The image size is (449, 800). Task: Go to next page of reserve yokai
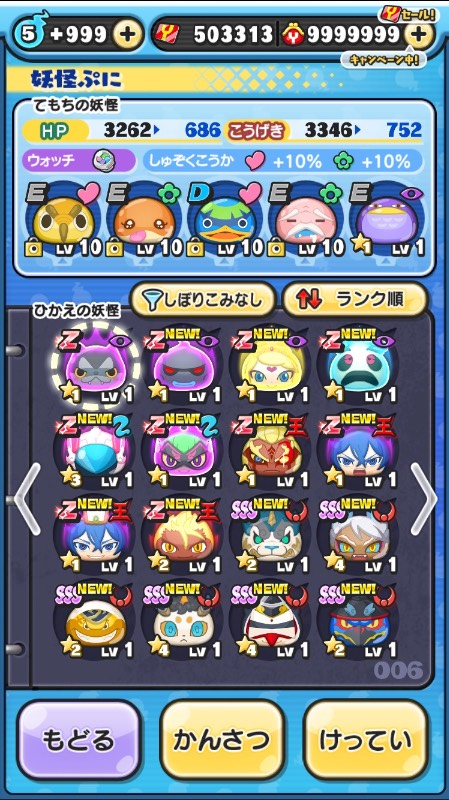[423, 499]
